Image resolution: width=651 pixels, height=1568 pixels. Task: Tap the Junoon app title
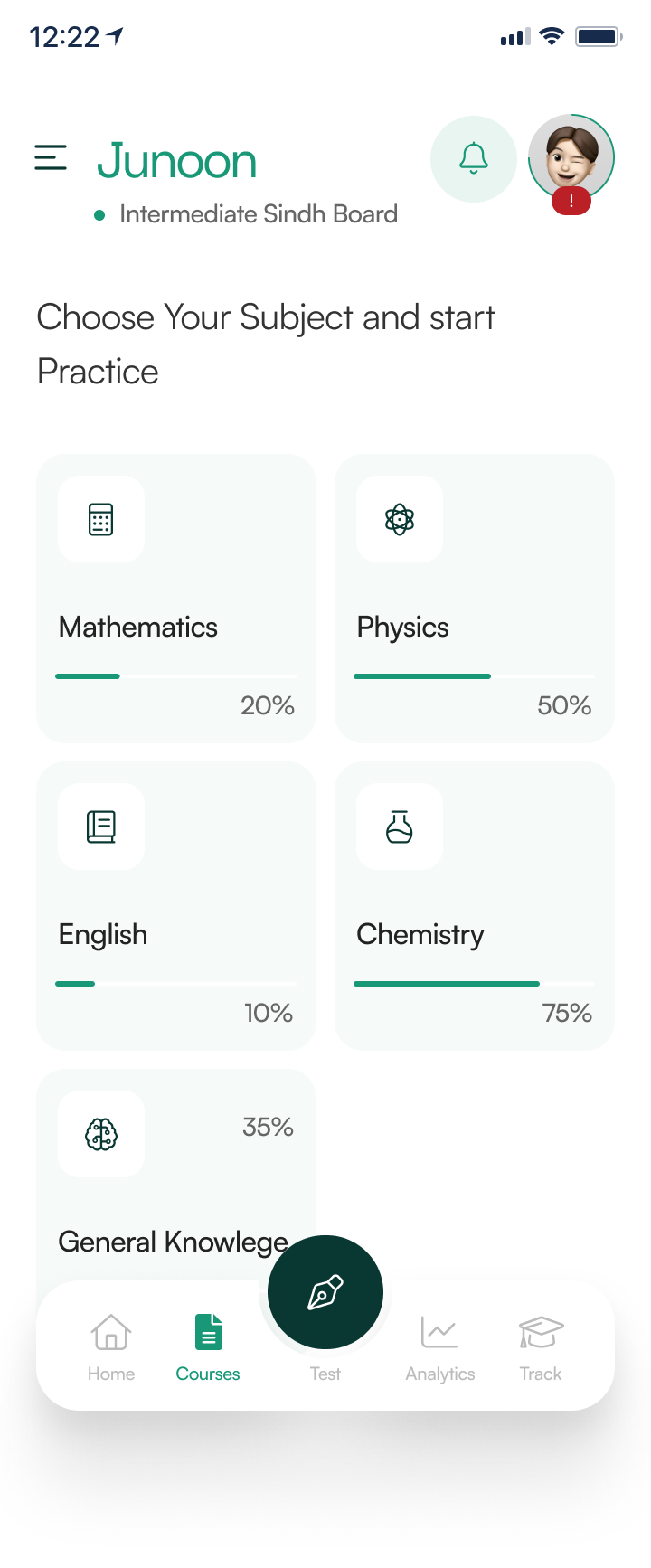(177, 160)
